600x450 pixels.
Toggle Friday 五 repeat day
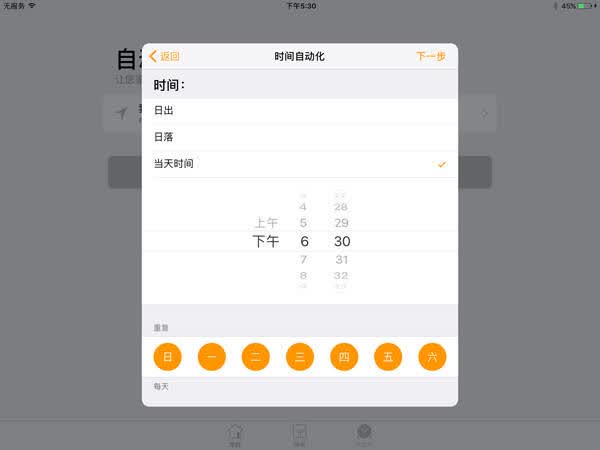(x=388, y=357)
